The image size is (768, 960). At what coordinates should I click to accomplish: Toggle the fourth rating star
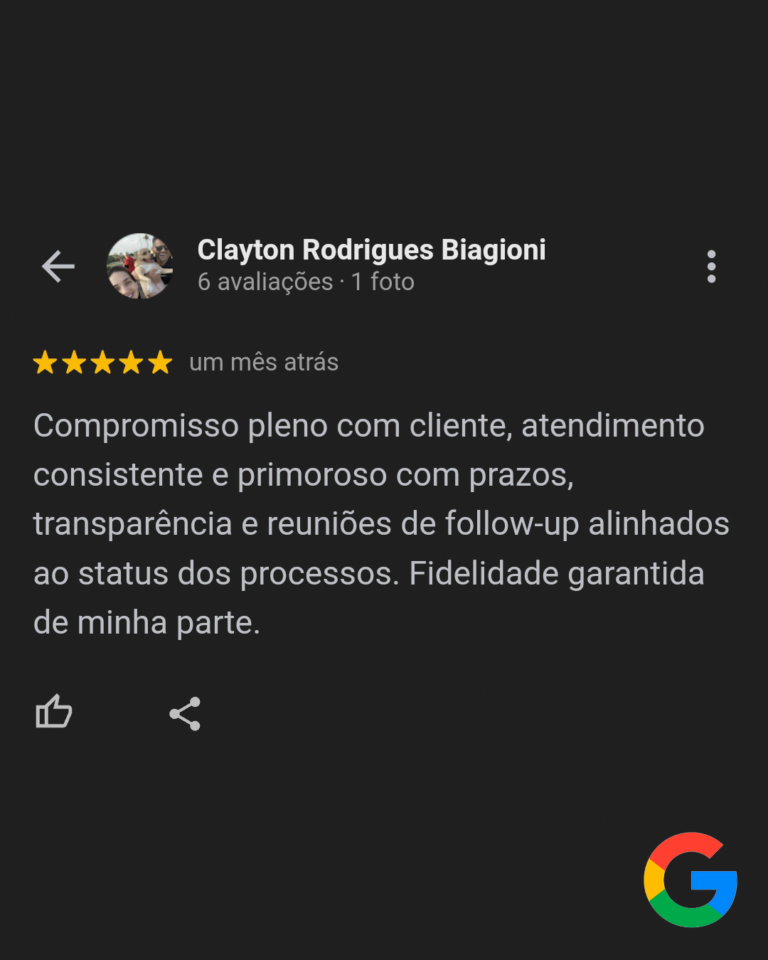(129, 362)
